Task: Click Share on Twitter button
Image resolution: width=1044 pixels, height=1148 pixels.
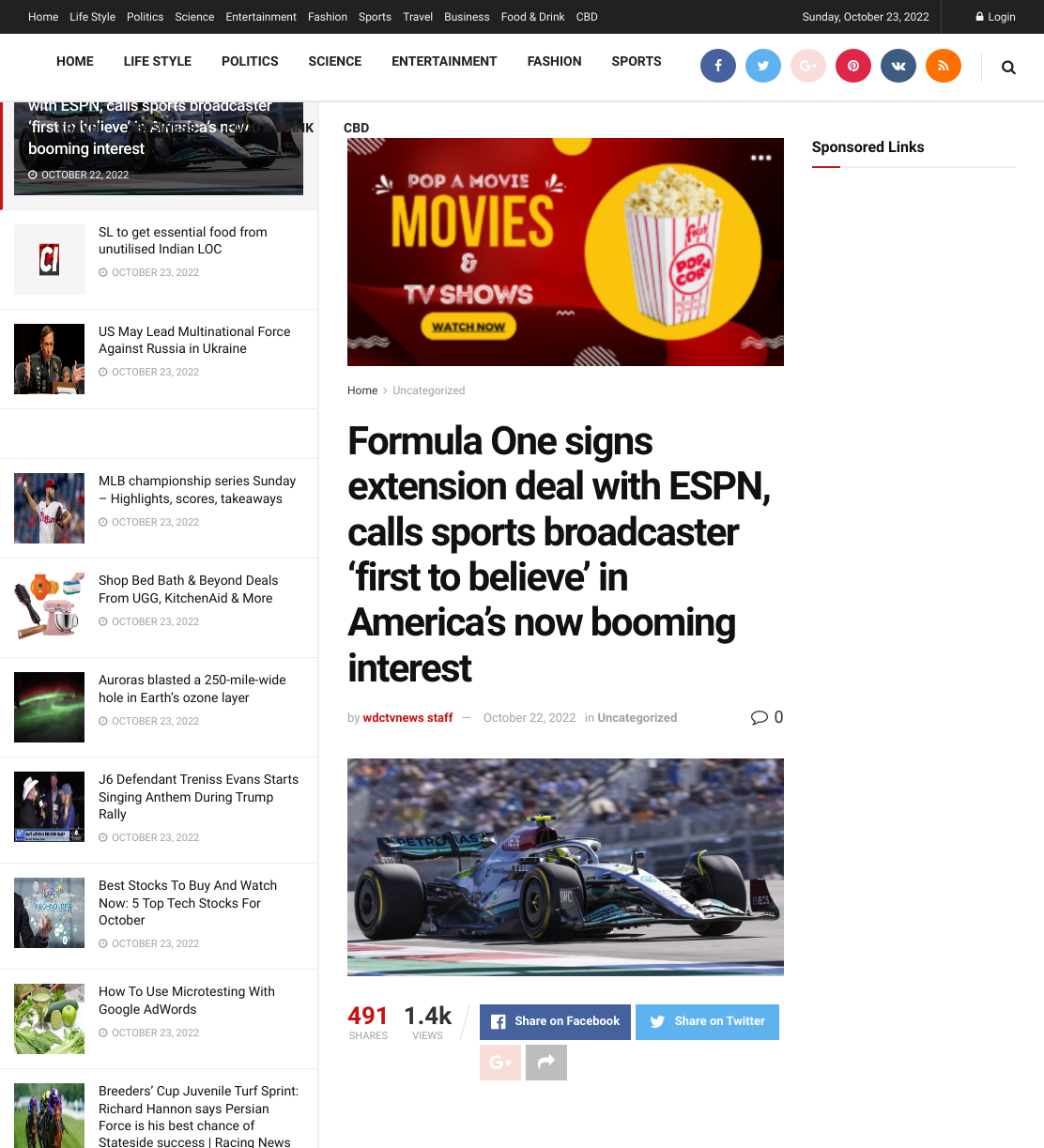Action: click(x=707, y=1021)
